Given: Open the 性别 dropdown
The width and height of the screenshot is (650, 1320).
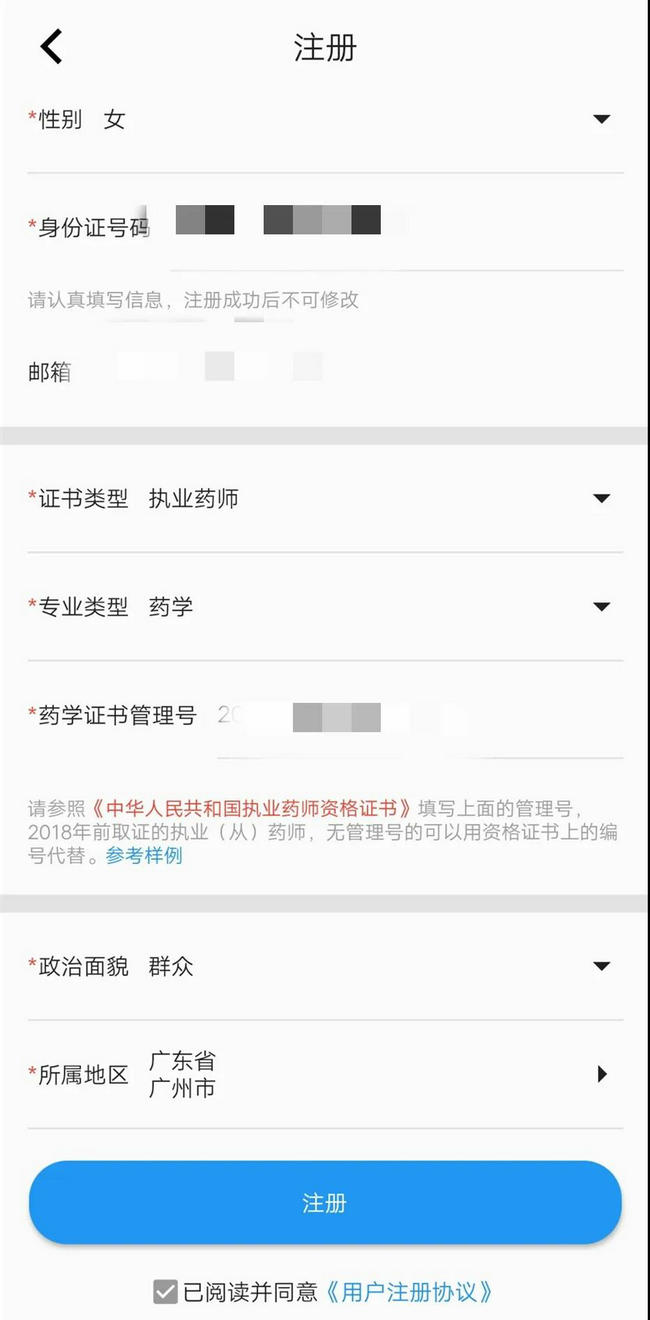Looking at the screenshot, I should click(601, 120).
